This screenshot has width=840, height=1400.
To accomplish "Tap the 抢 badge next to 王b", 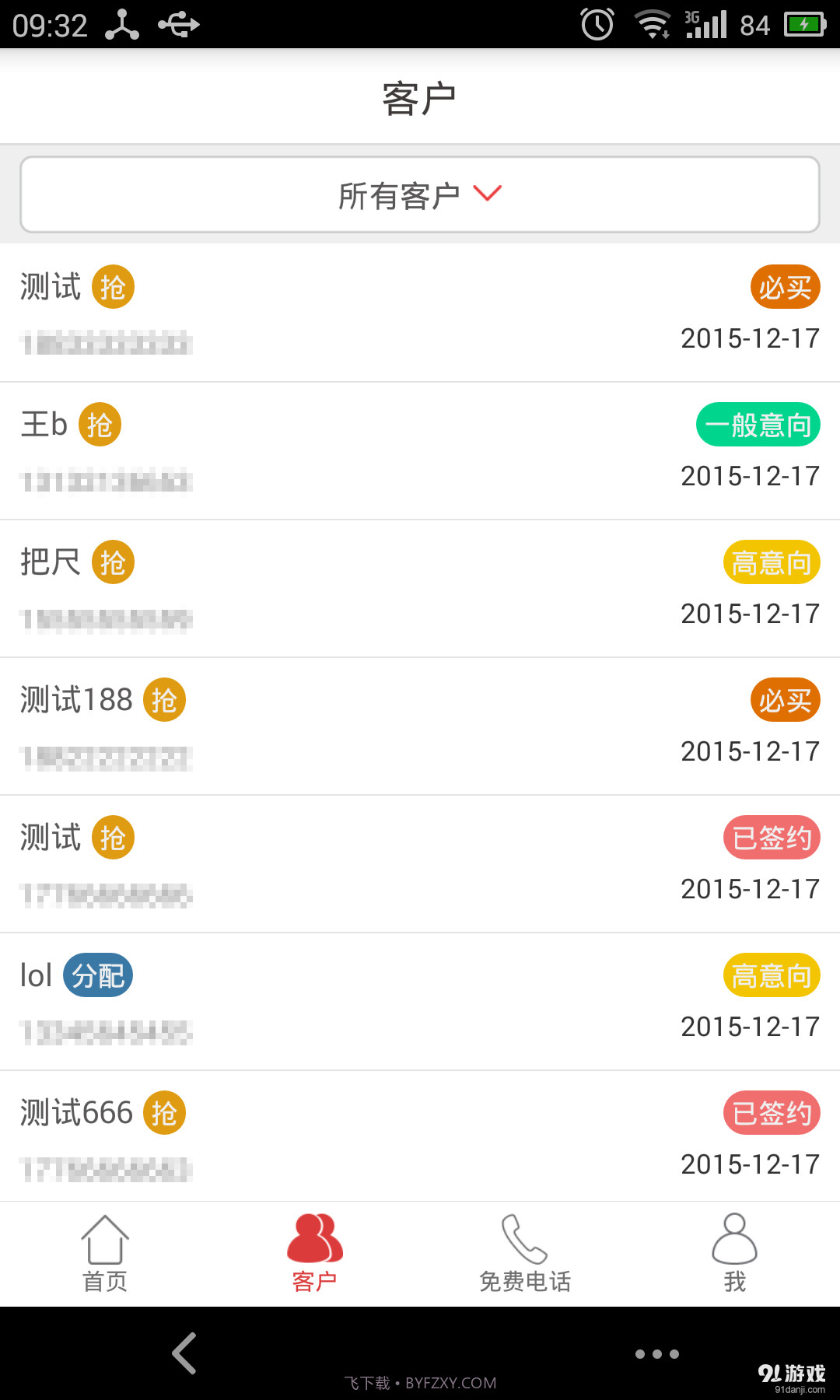I will [x=100, y=424].
